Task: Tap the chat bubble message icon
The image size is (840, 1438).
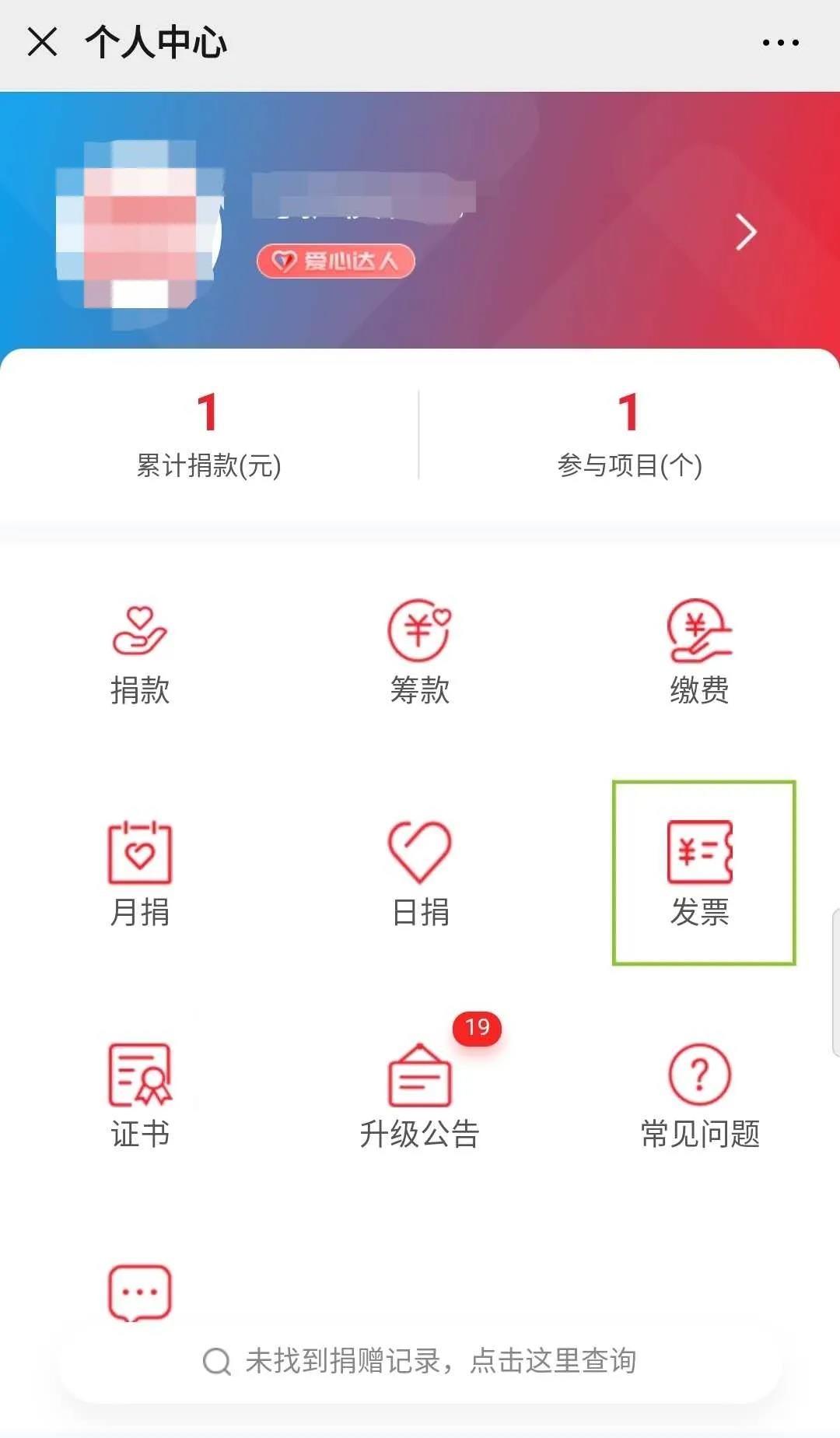Action: [x=140, y=1292]
